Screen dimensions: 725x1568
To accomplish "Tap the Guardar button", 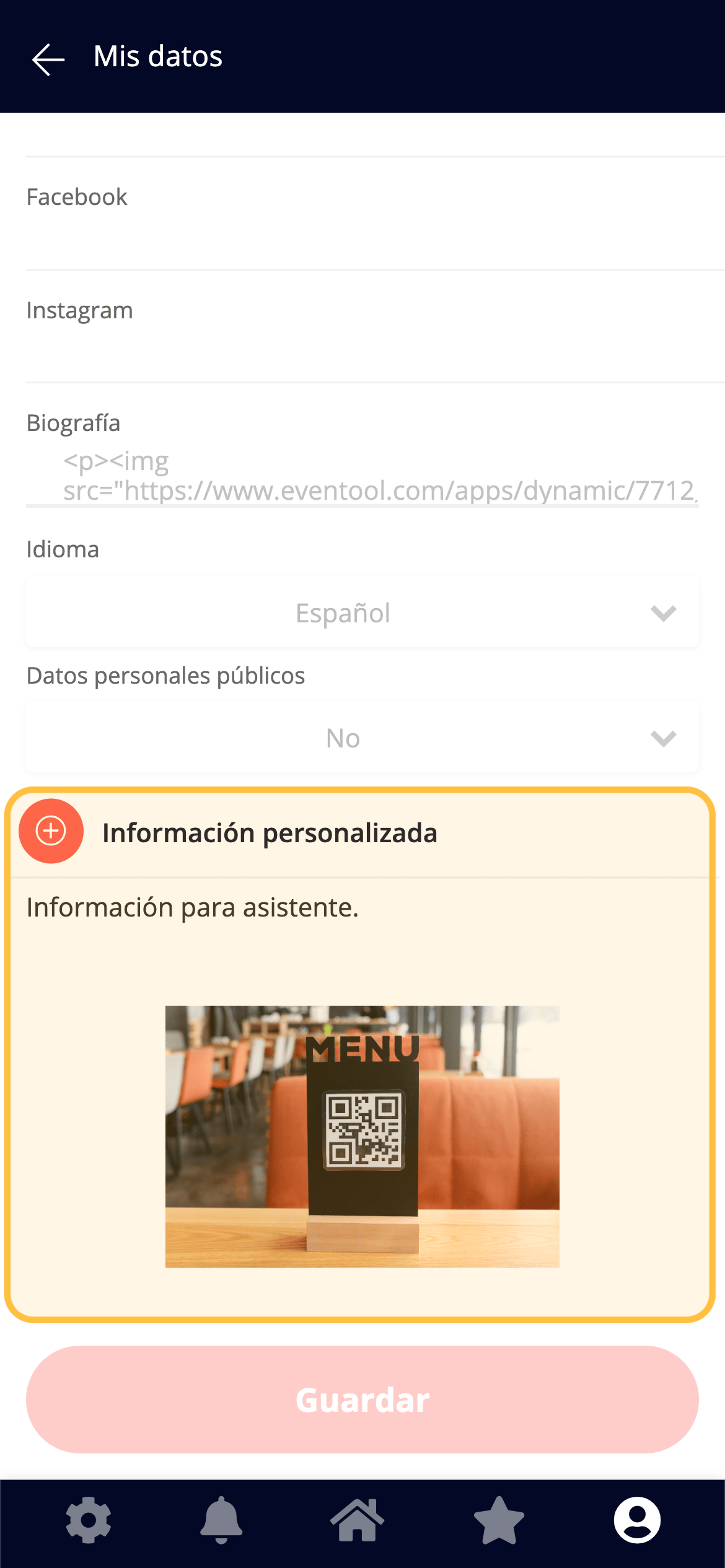I will pyautogui.click(x=362, y=1400).
